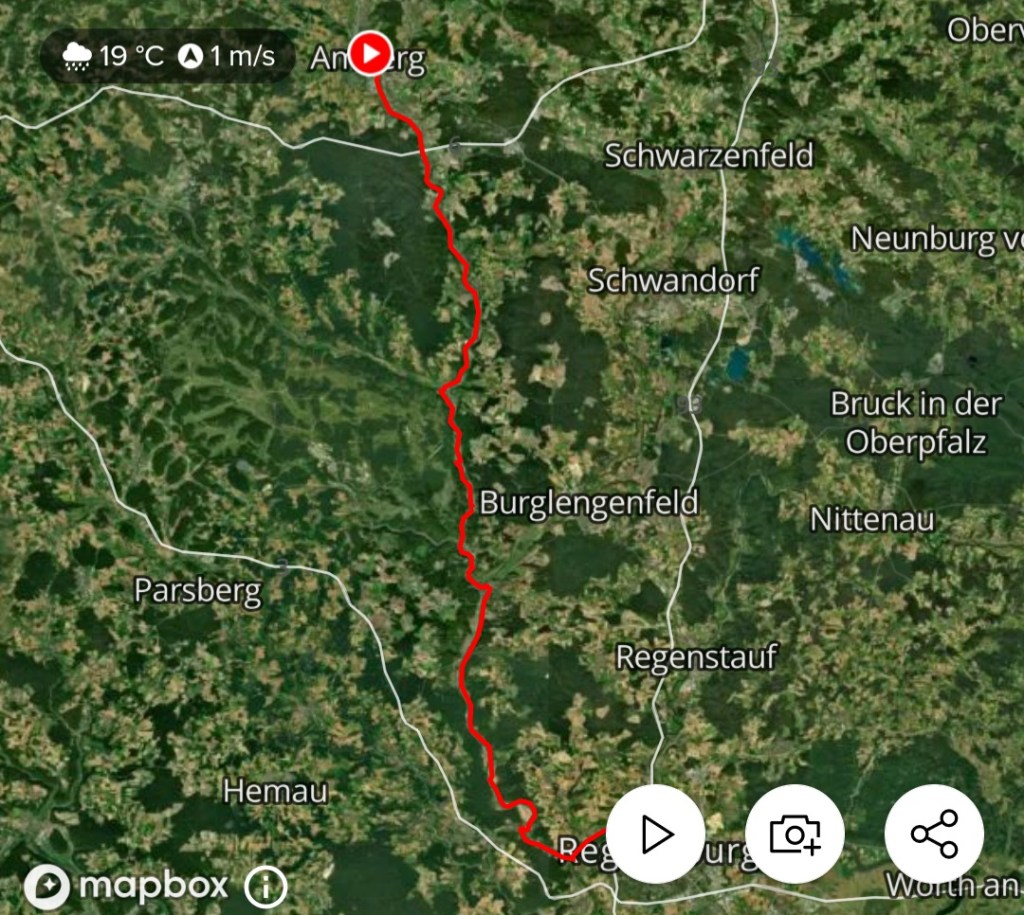Add a photo with the camera button
This screenshot has height=915, width=1024.
795,834
